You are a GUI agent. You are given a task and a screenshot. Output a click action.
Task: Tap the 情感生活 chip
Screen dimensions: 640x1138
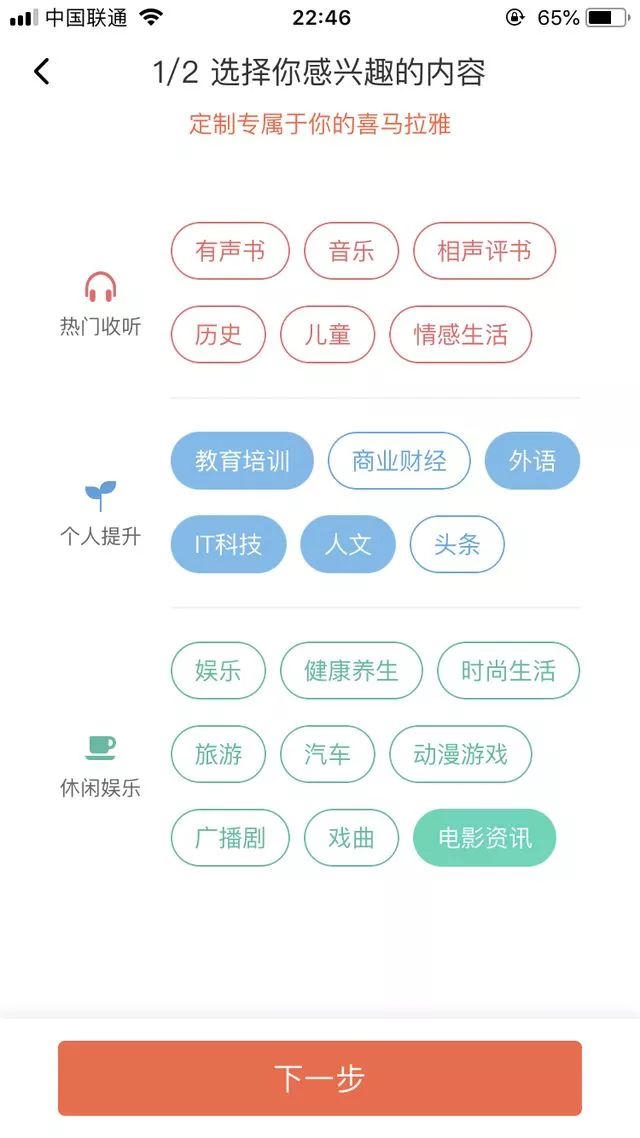click(460, 335)
